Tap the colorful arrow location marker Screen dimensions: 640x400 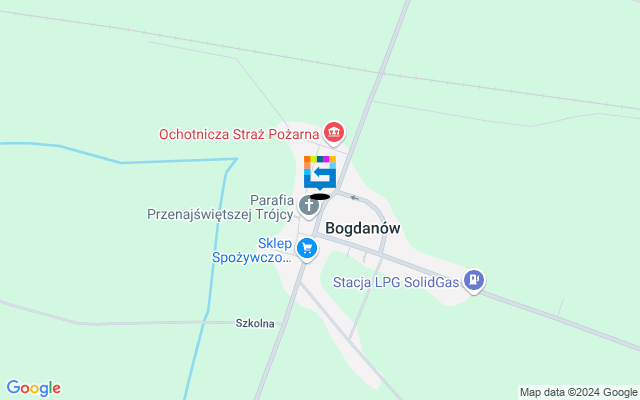coord(320,171)
